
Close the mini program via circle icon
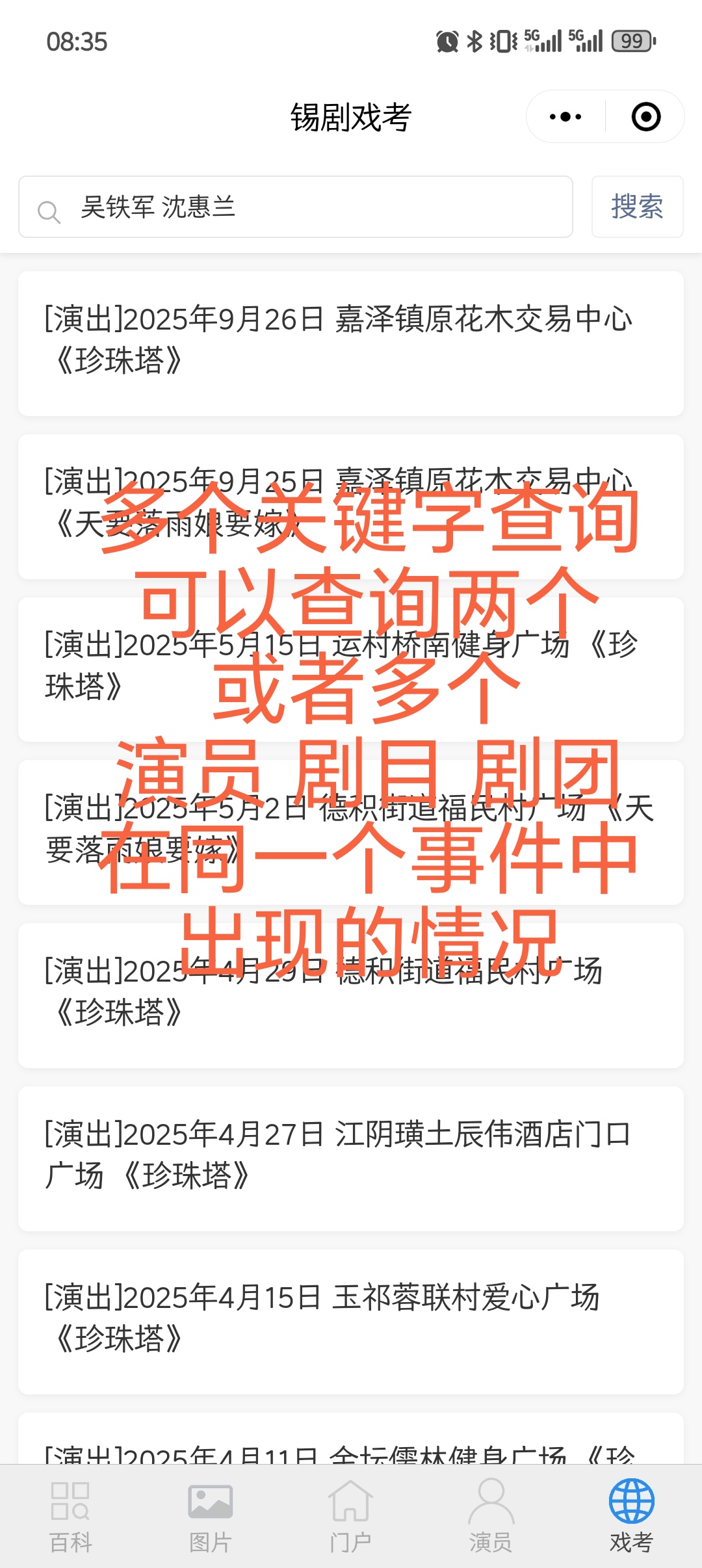645,117
